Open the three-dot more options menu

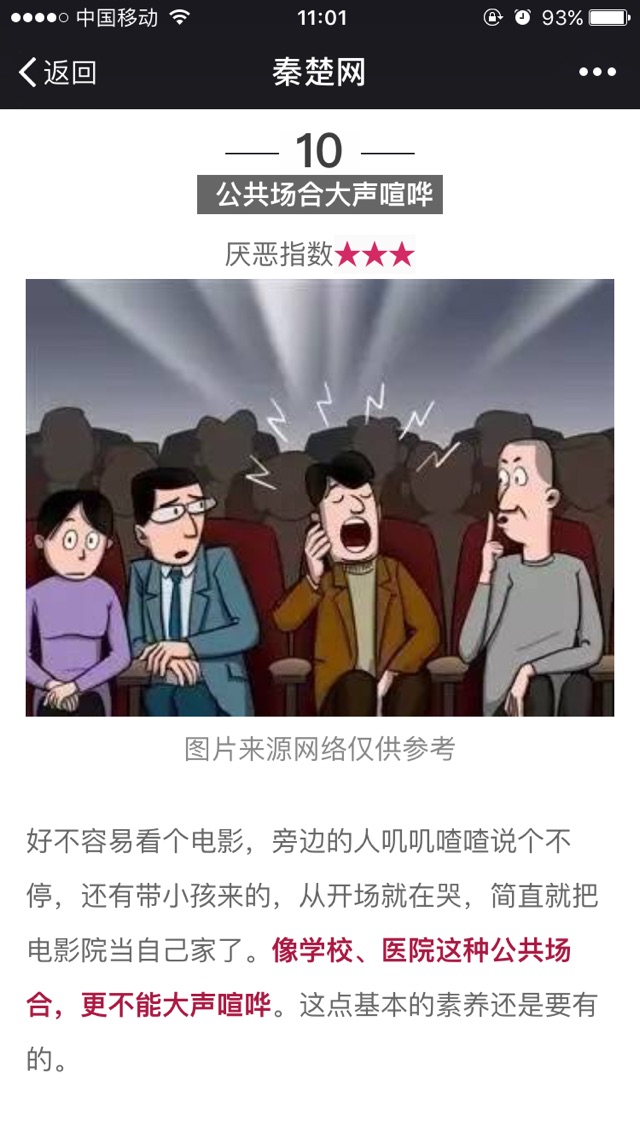pyautogui.click(x=597, y=72)
